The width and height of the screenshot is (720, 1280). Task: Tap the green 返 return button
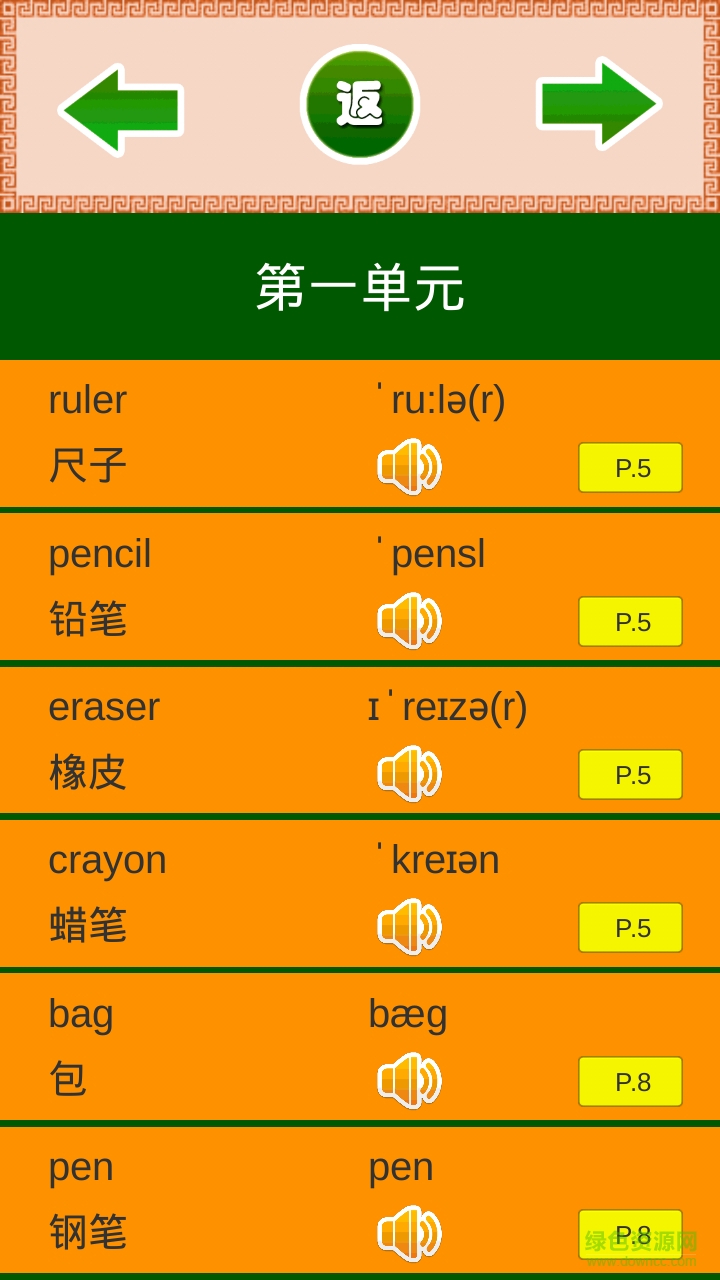pos(360,104)
